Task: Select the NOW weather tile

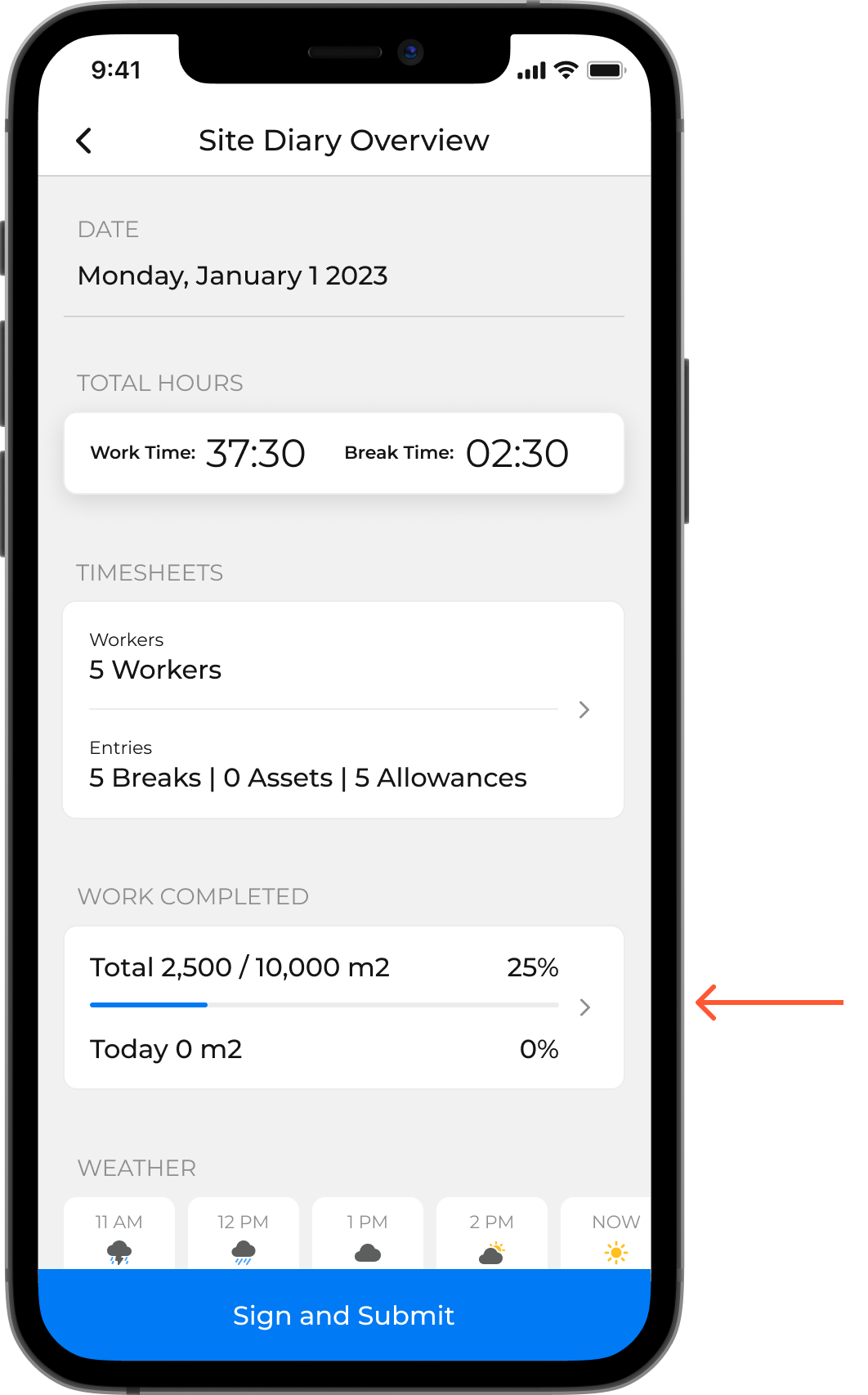Action: (606, 1234)
